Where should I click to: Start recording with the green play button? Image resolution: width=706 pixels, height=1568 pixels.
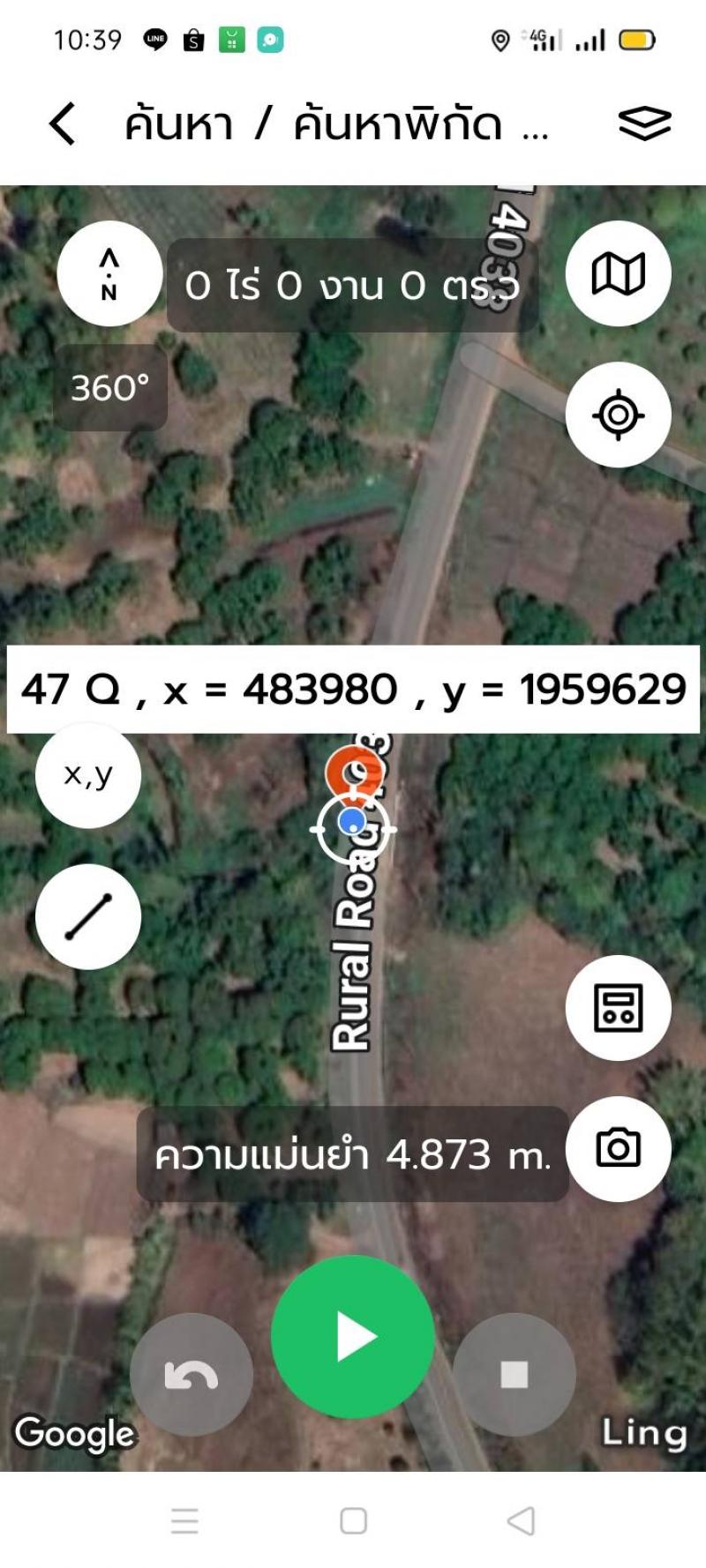[353, 1337]
